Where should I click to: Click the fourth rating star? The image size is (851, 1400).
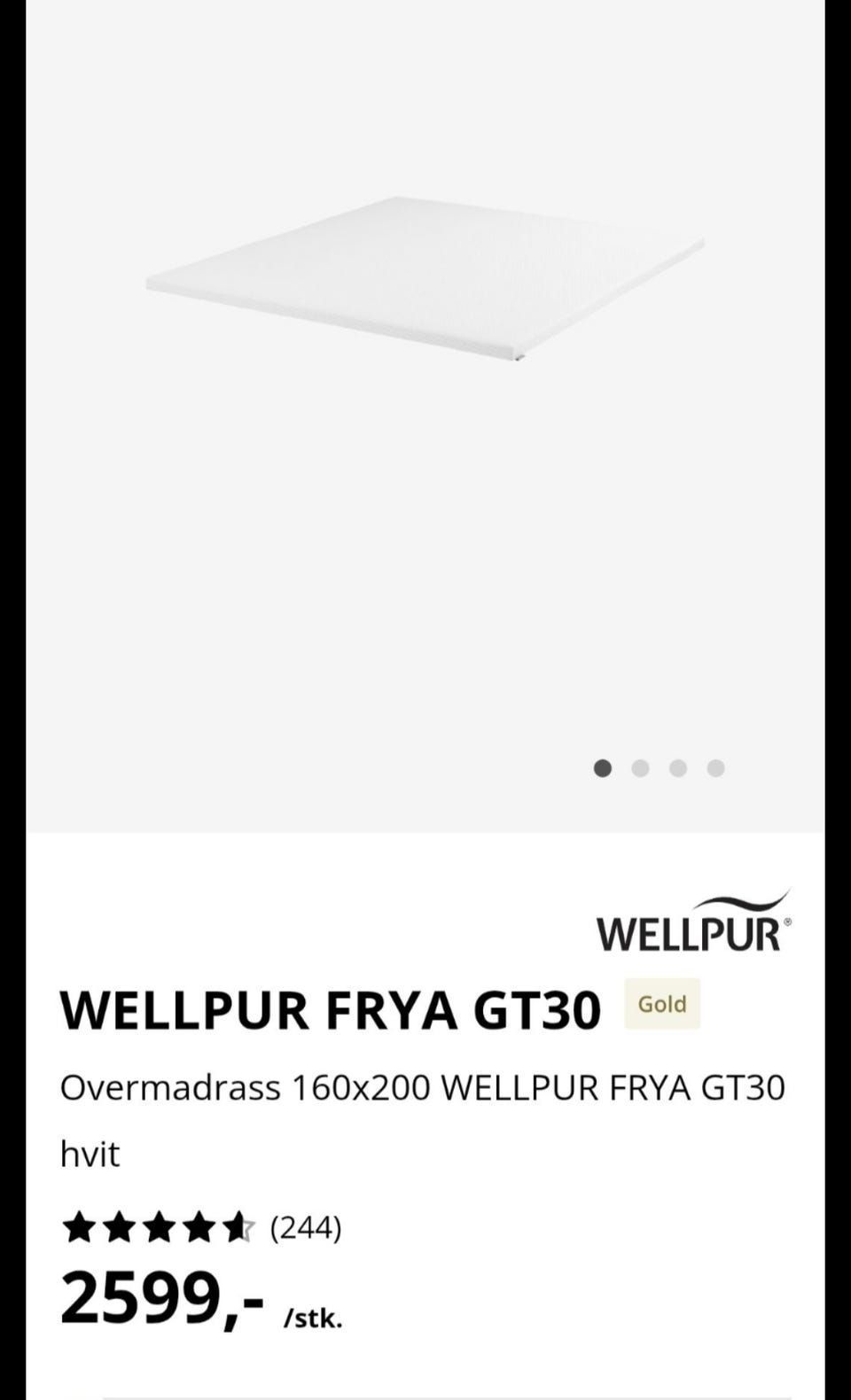[x=202, y=1227]
